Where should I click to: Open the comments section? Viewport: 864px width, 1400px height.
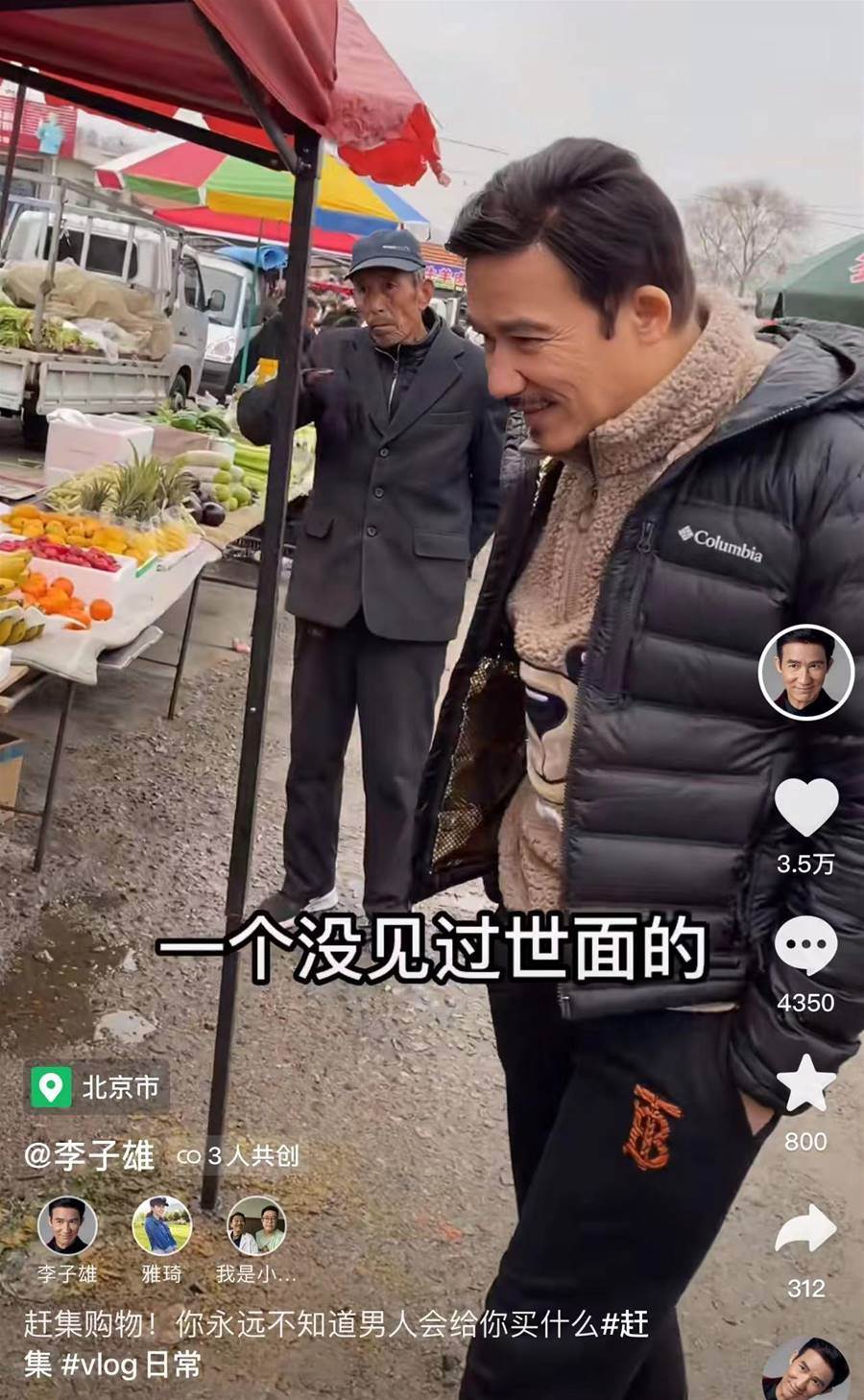(x=805, y=945)
